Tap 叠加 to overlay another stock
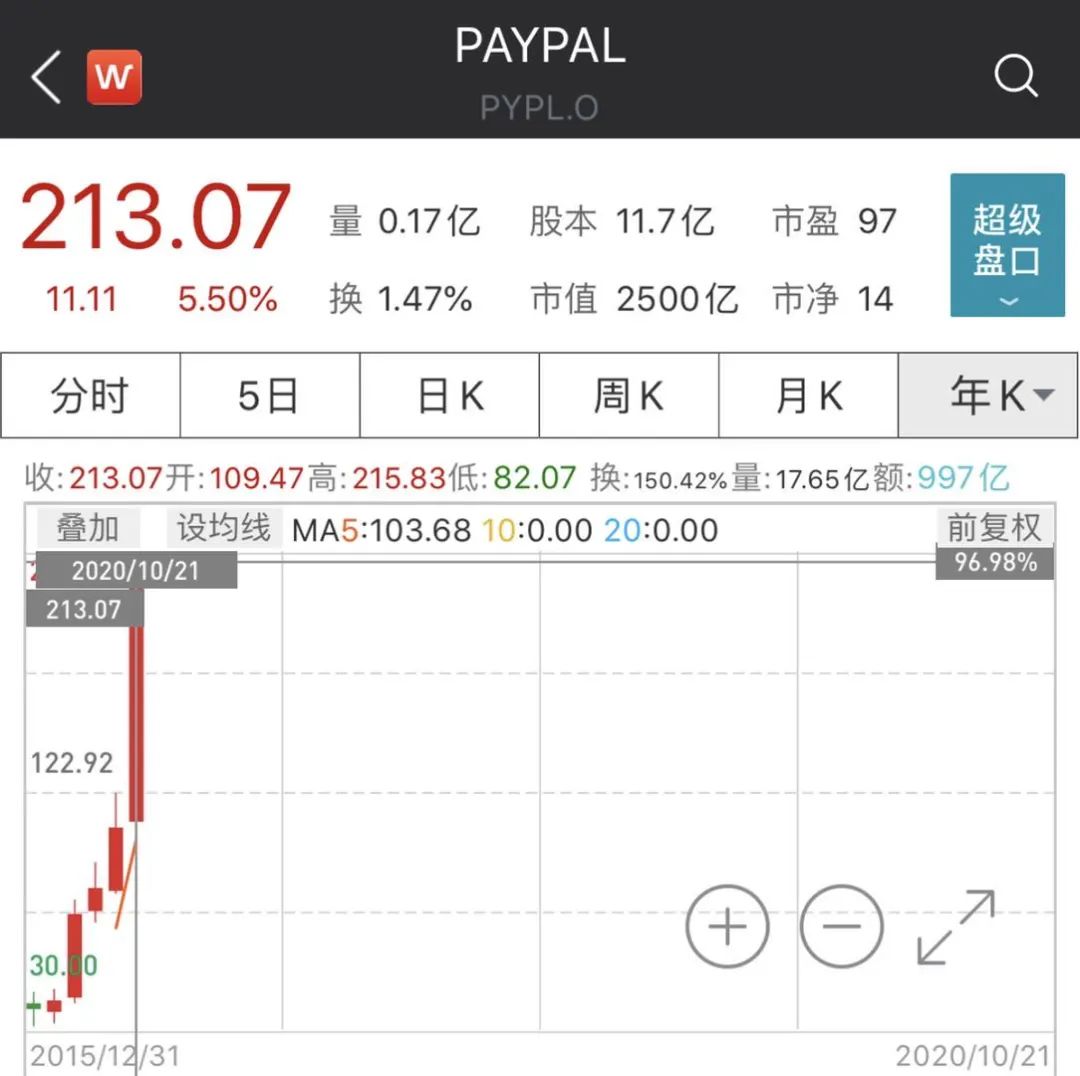This screenshot has height=1076, width=1080. coord(87,528)
